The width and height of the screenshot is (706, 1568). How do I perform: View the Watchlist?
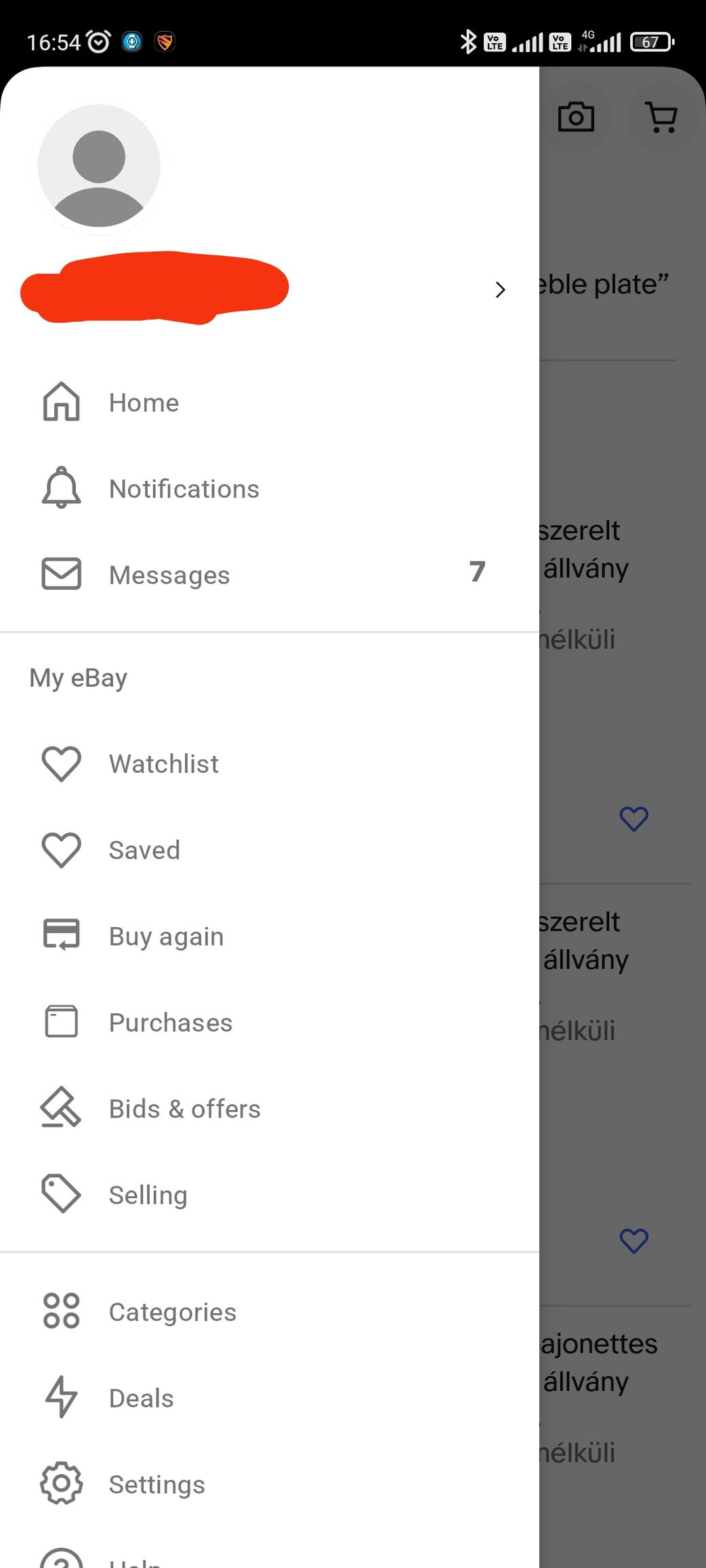[x=270, y=763]
